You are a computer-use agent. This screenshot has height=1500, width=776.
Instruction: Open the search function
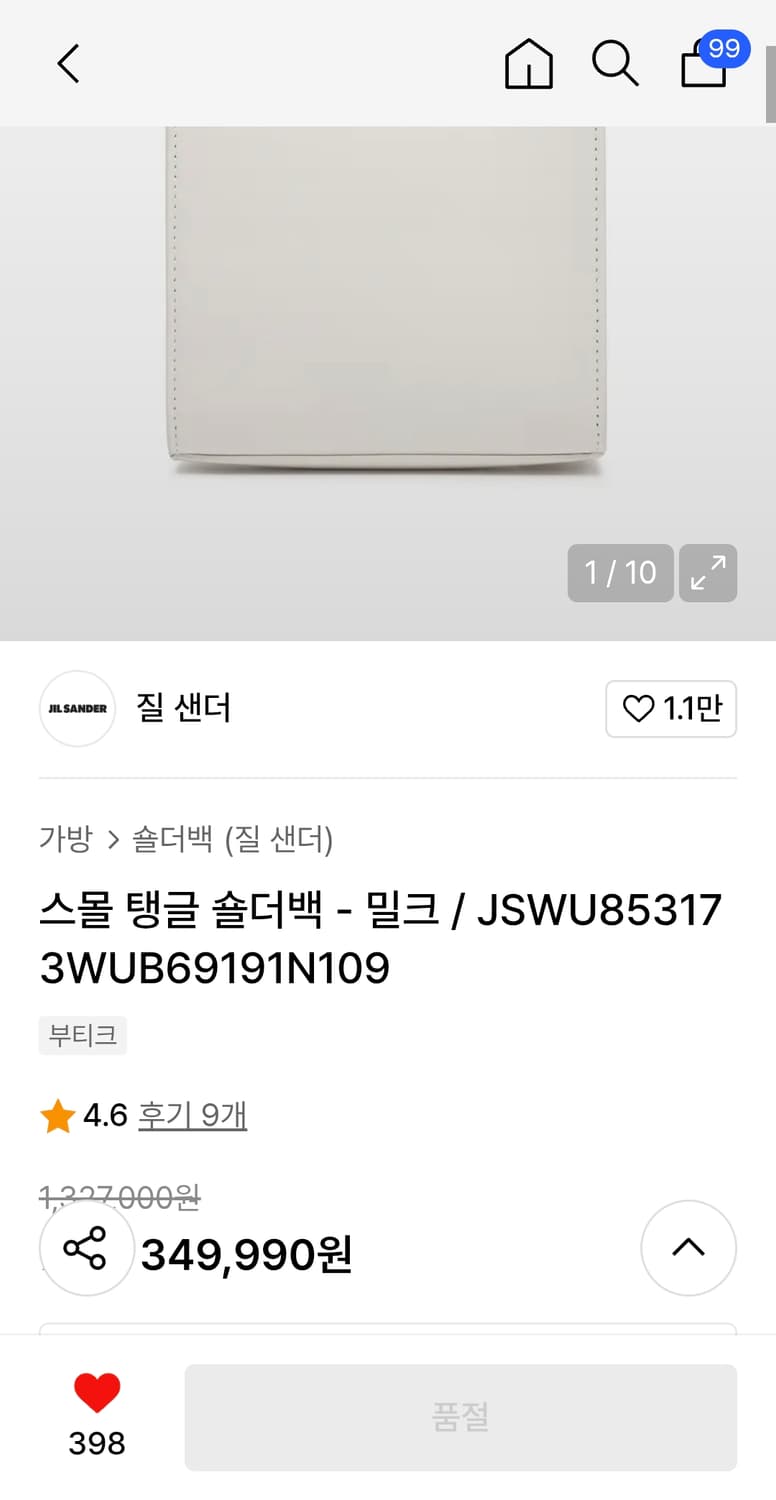615,63
